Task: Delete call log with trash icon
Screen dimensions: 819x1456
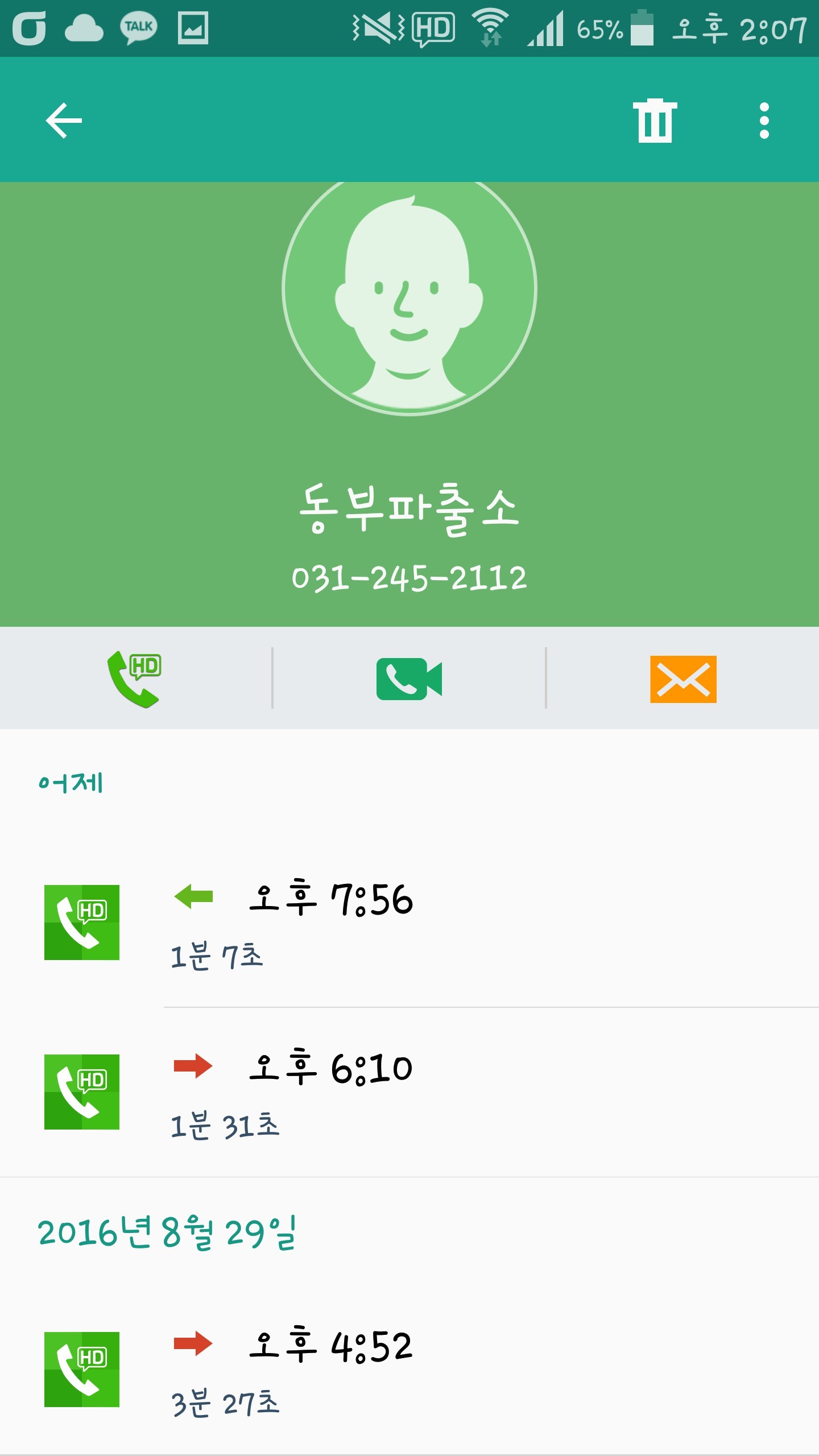Action: 655,121
